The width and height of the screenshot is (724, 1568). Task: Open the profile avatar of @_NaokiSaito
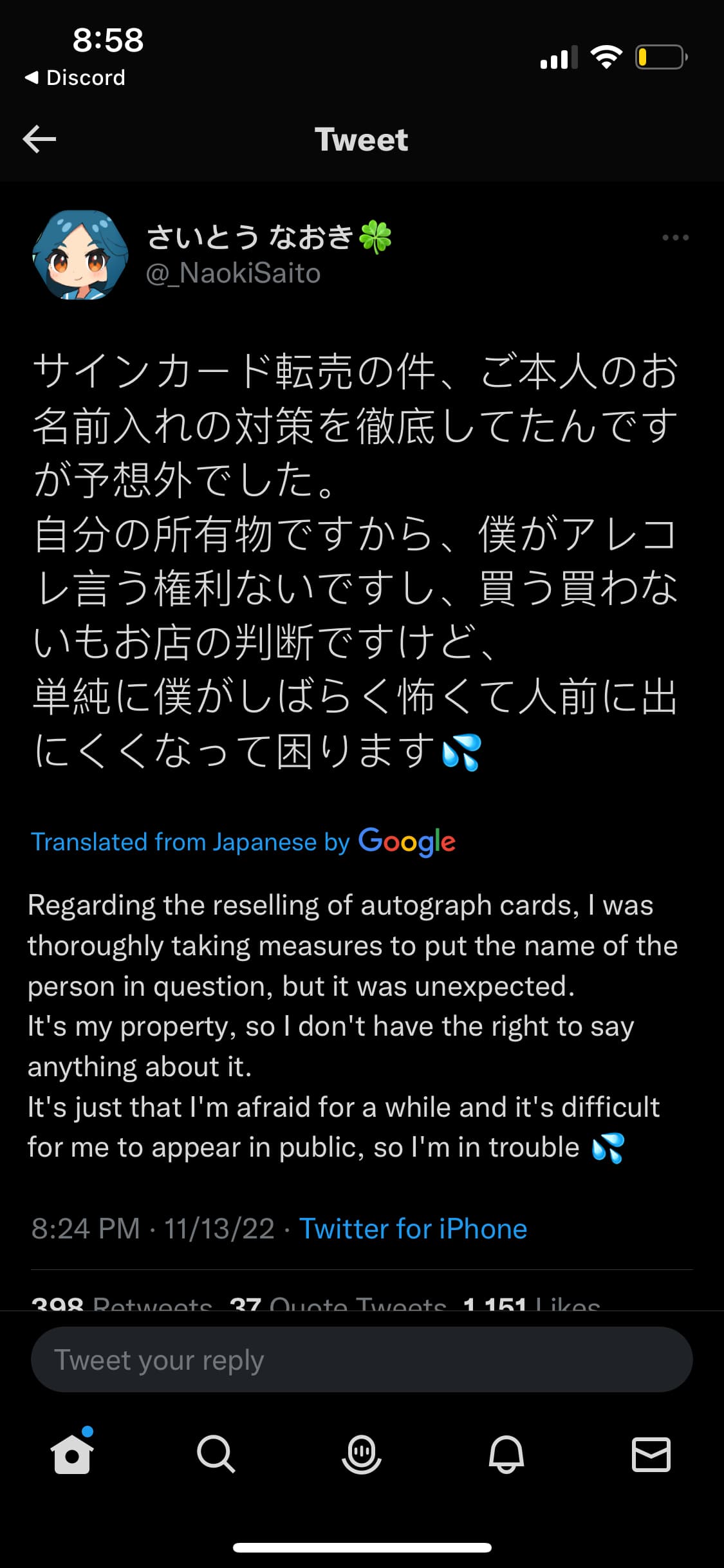pyautogui.click(x=80, y=255)
